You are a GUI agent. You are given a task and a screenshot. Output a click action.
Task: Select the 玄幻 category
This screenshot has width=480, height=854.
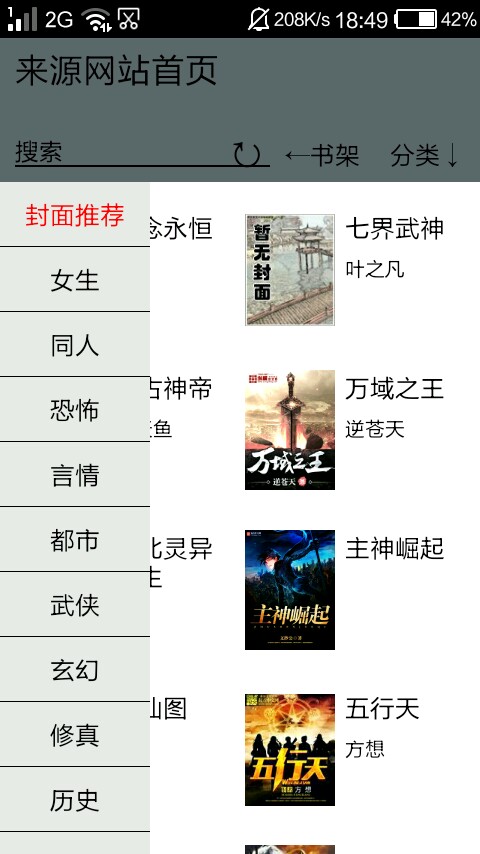coord(75,669)
